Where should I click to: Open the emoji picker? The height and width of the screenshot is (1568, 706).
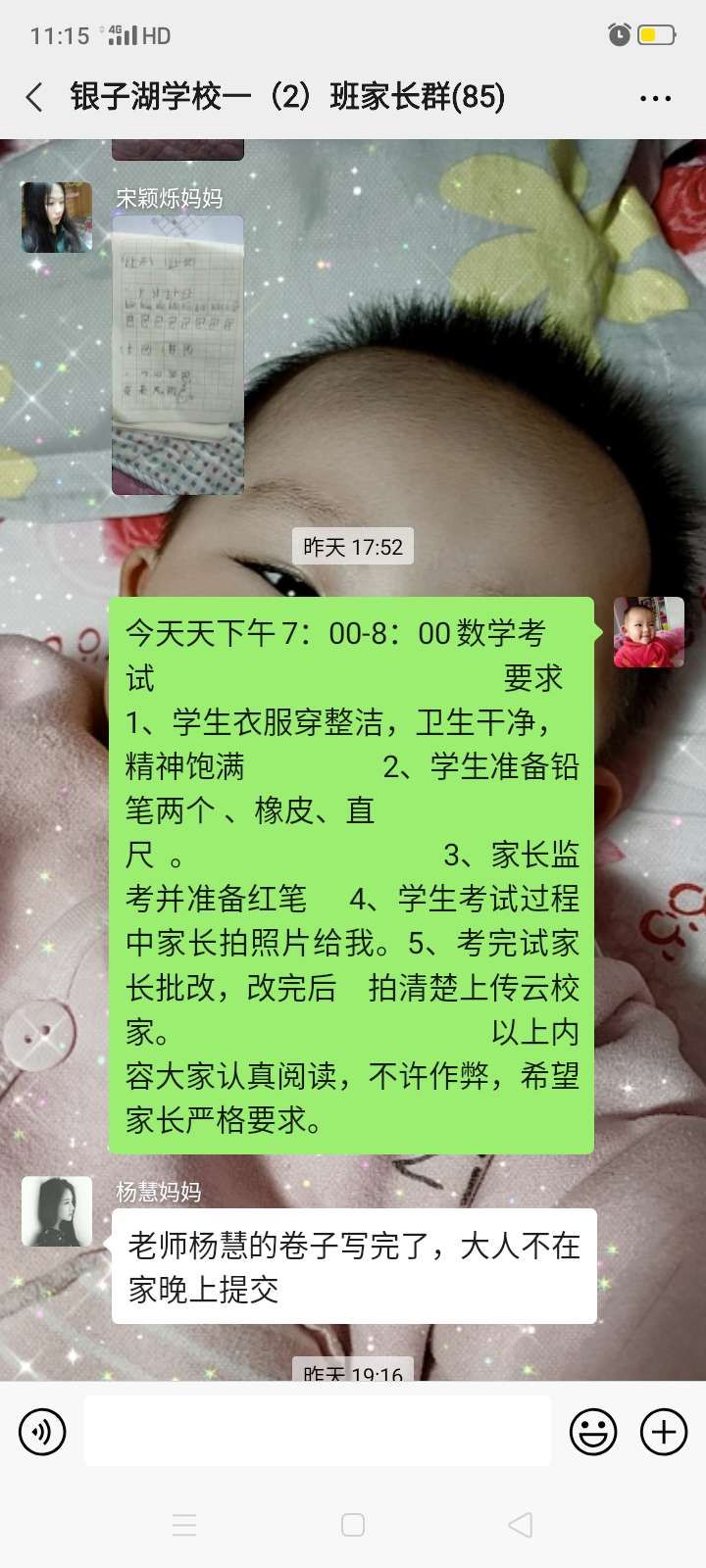tap(593, 1432)
